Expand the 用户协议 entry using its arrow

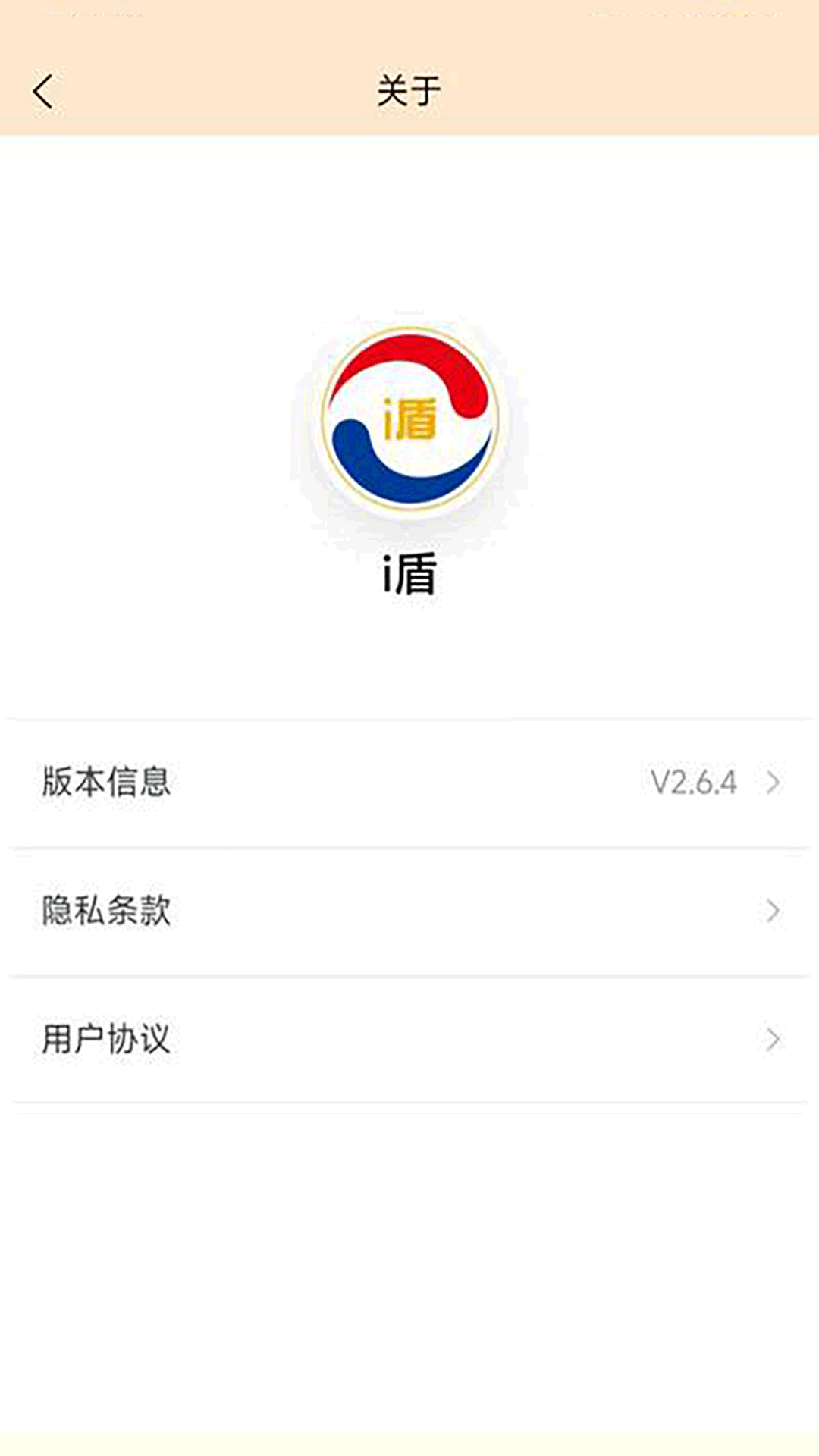pyautogui.click(x=773, y=1037)
